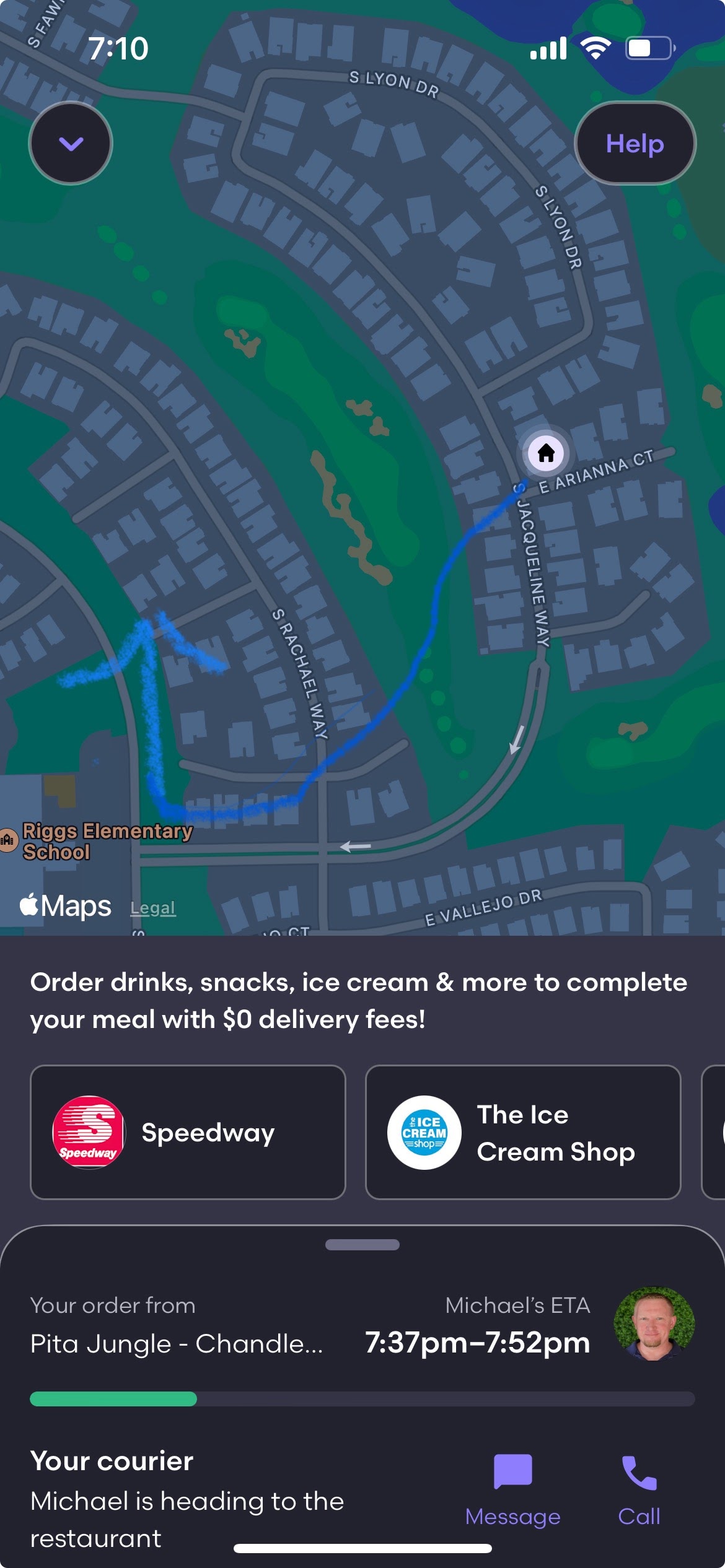Message courier Michael
The image size is (725, 1568).
tap(513, 1490)
